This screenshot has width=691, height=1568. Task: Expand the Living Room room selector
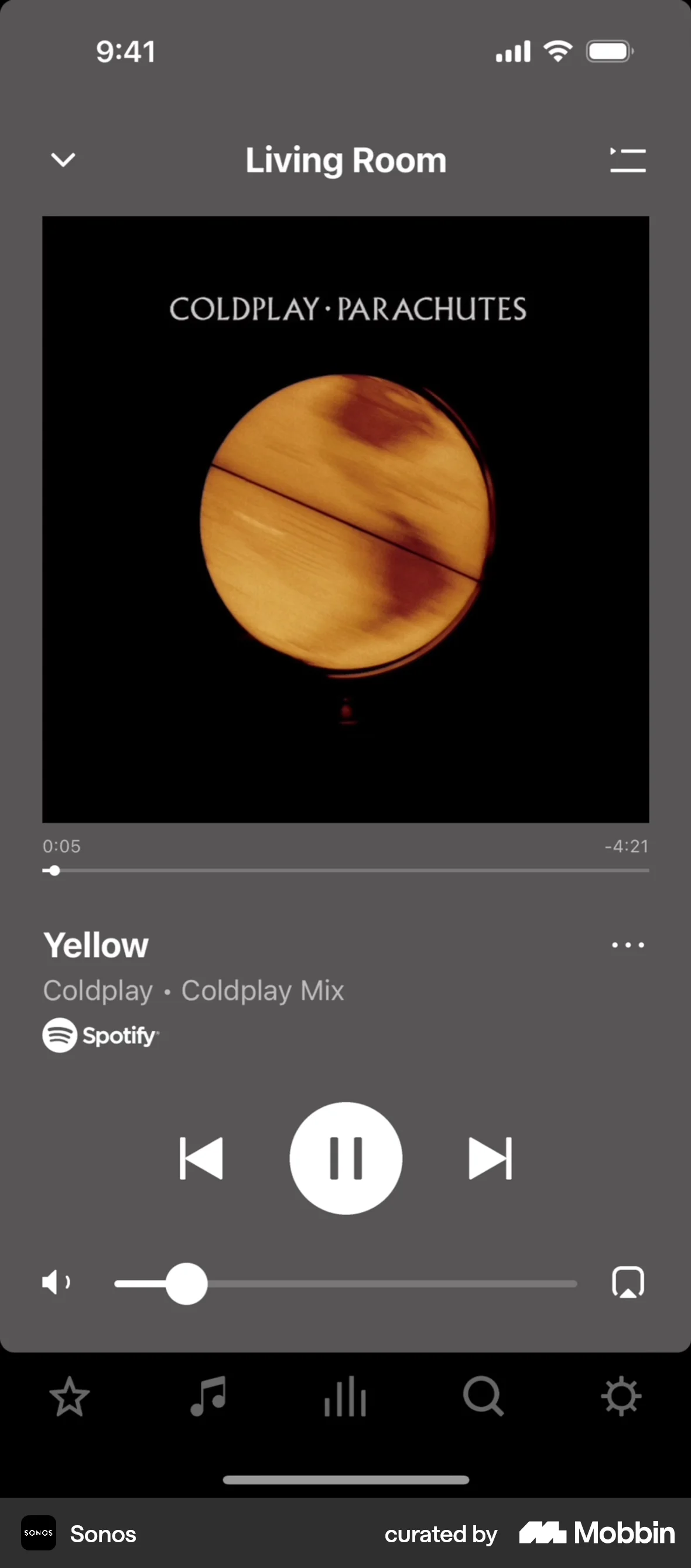point(345,161)
